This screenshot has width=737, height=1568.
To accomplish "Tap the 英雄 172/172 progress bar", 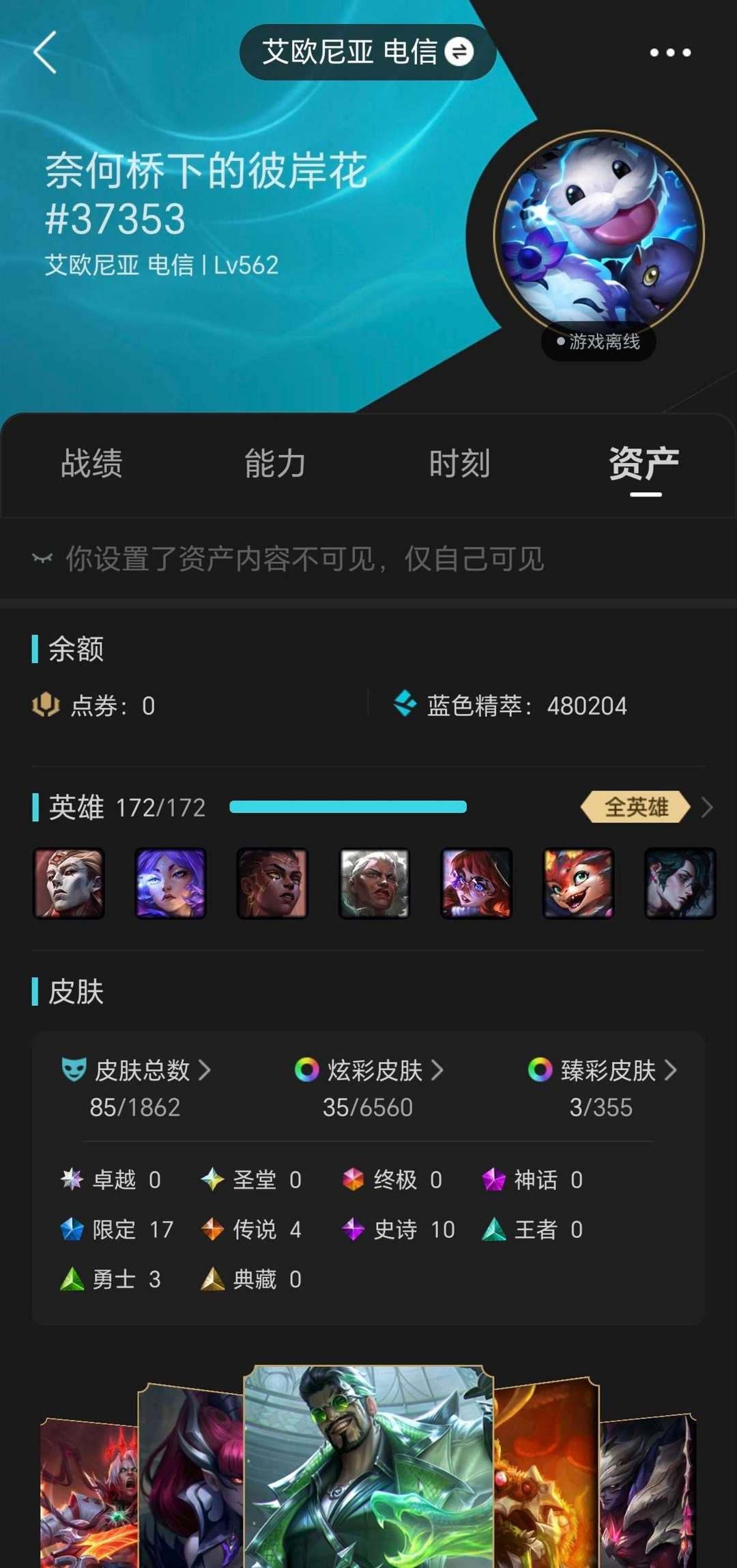I will (348, 805).
